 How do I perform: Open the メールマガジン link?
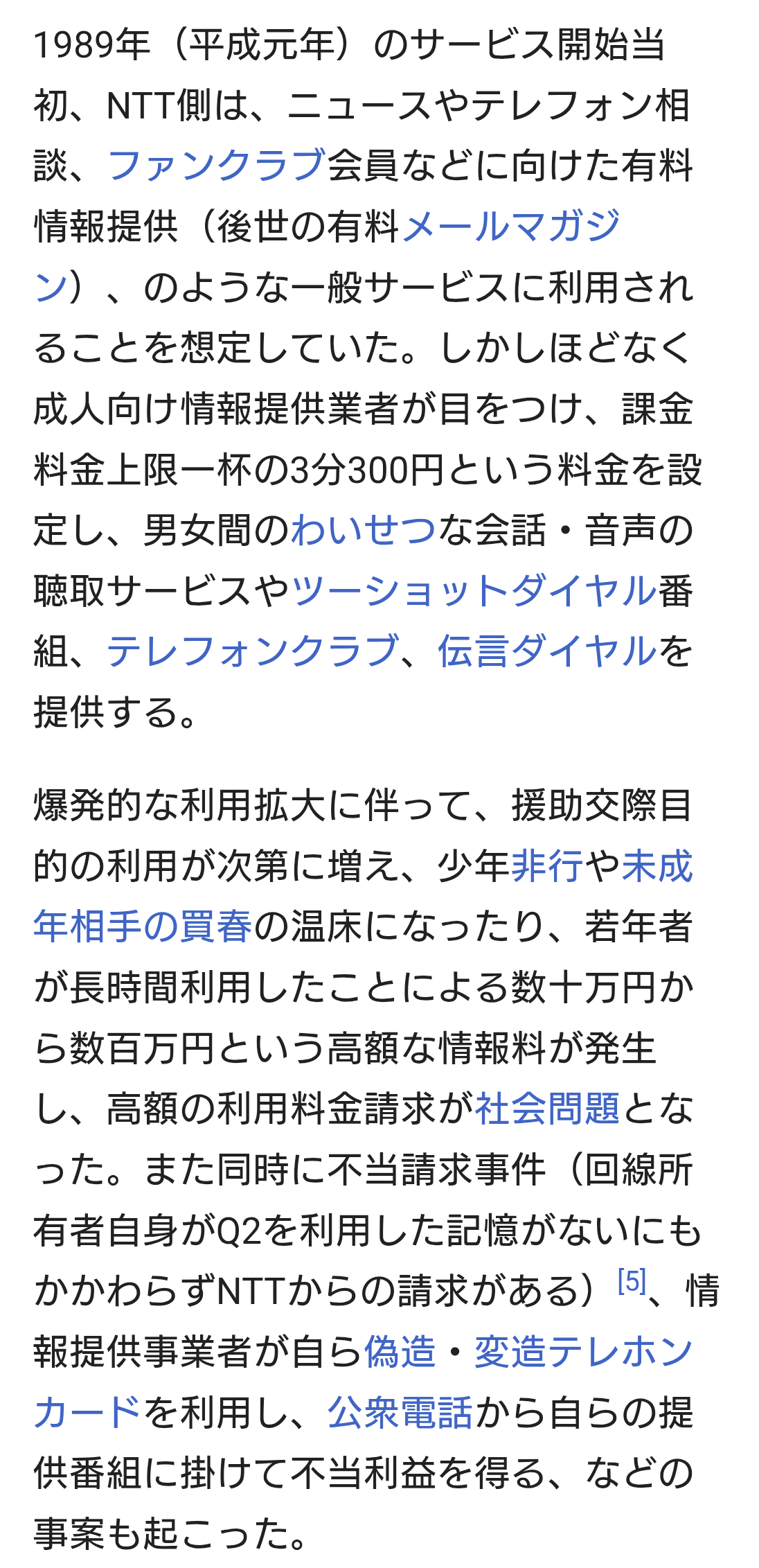(x=511, y=227)
